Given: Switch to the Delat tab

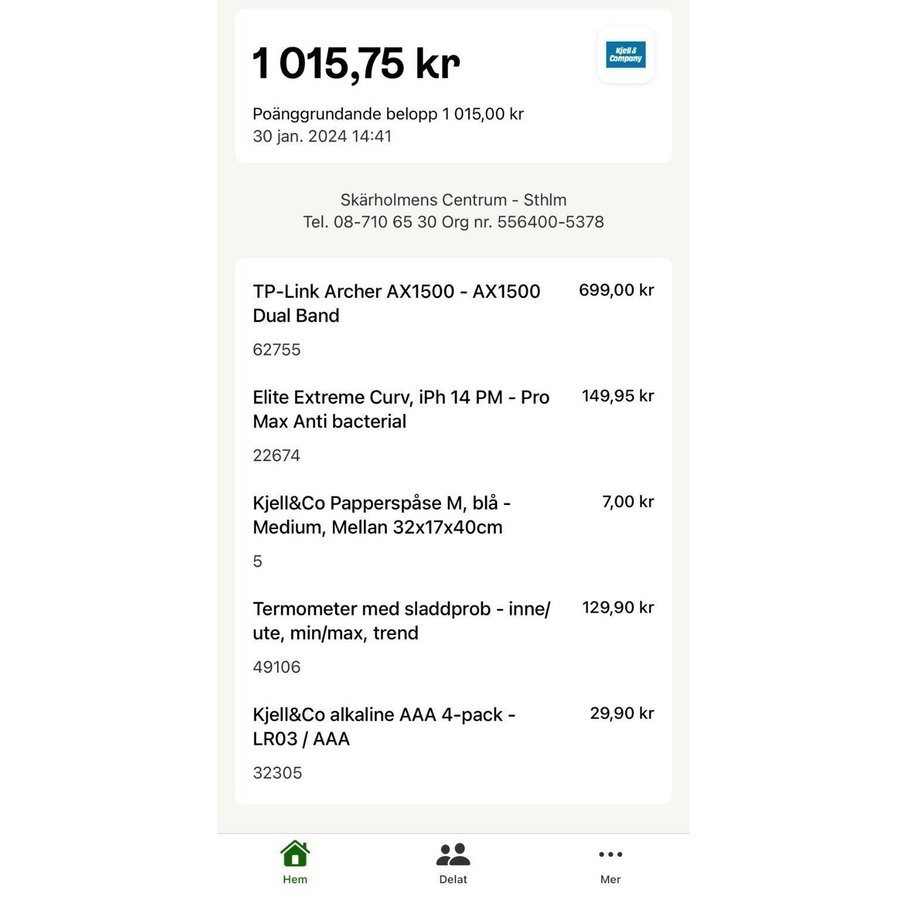Looking at the screenshot, I should click(453, 862).
